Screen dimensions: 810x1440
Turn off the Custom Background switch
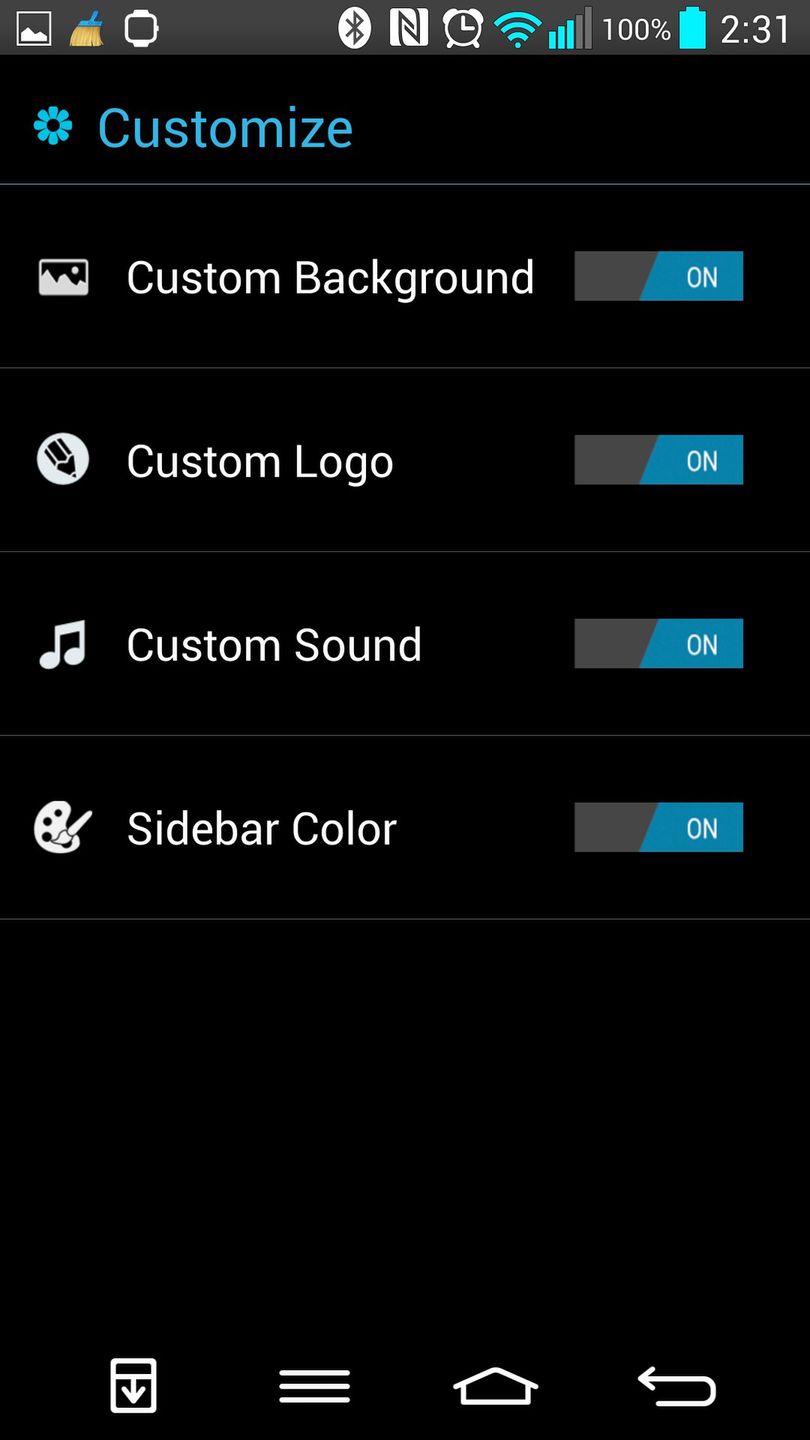pos(658,277)
